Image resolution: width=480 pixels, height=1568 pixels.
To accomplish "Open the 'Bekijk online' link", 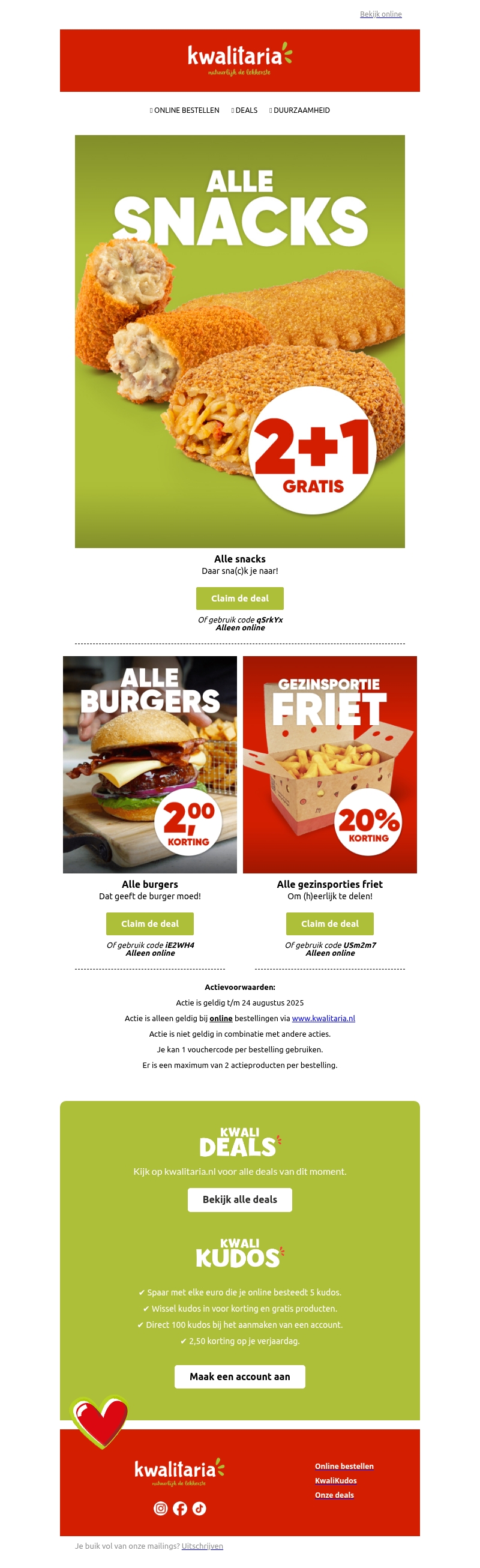I will point(380,14).
